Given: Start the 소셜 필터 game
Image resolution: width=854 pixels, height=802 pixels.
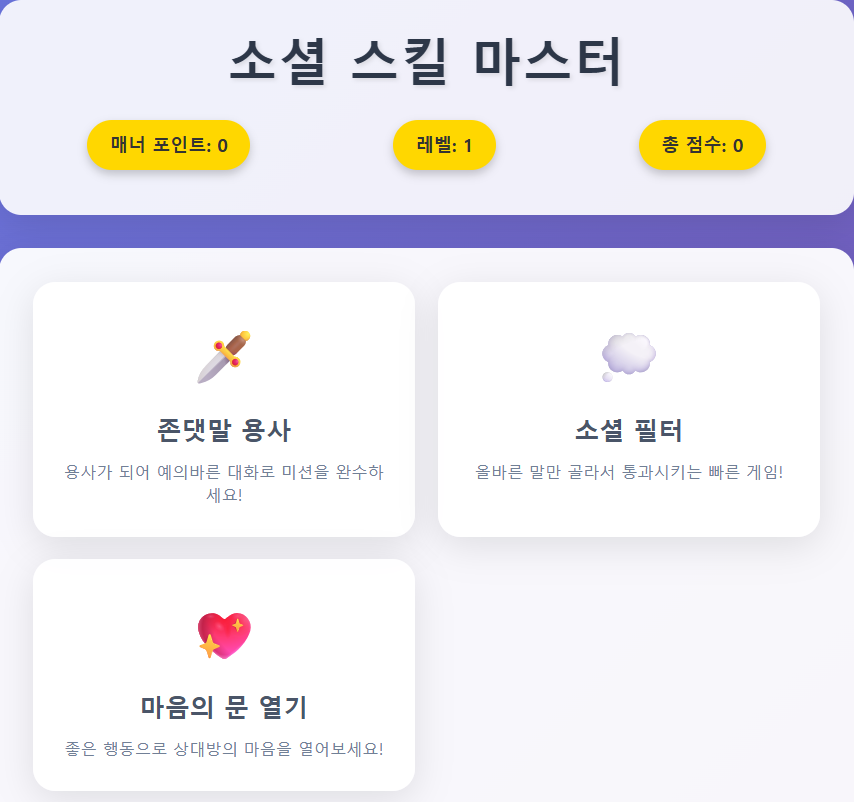Looking at the screenshot, I should point(628,410).
